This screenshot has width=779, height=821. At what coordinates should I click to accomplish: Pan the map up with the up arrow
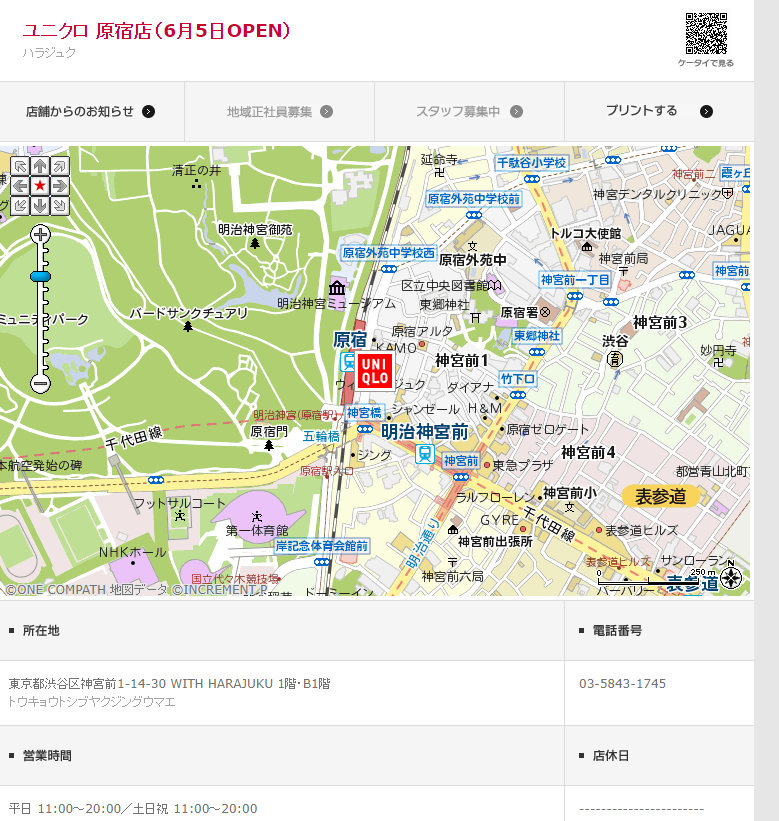(40, 166)
